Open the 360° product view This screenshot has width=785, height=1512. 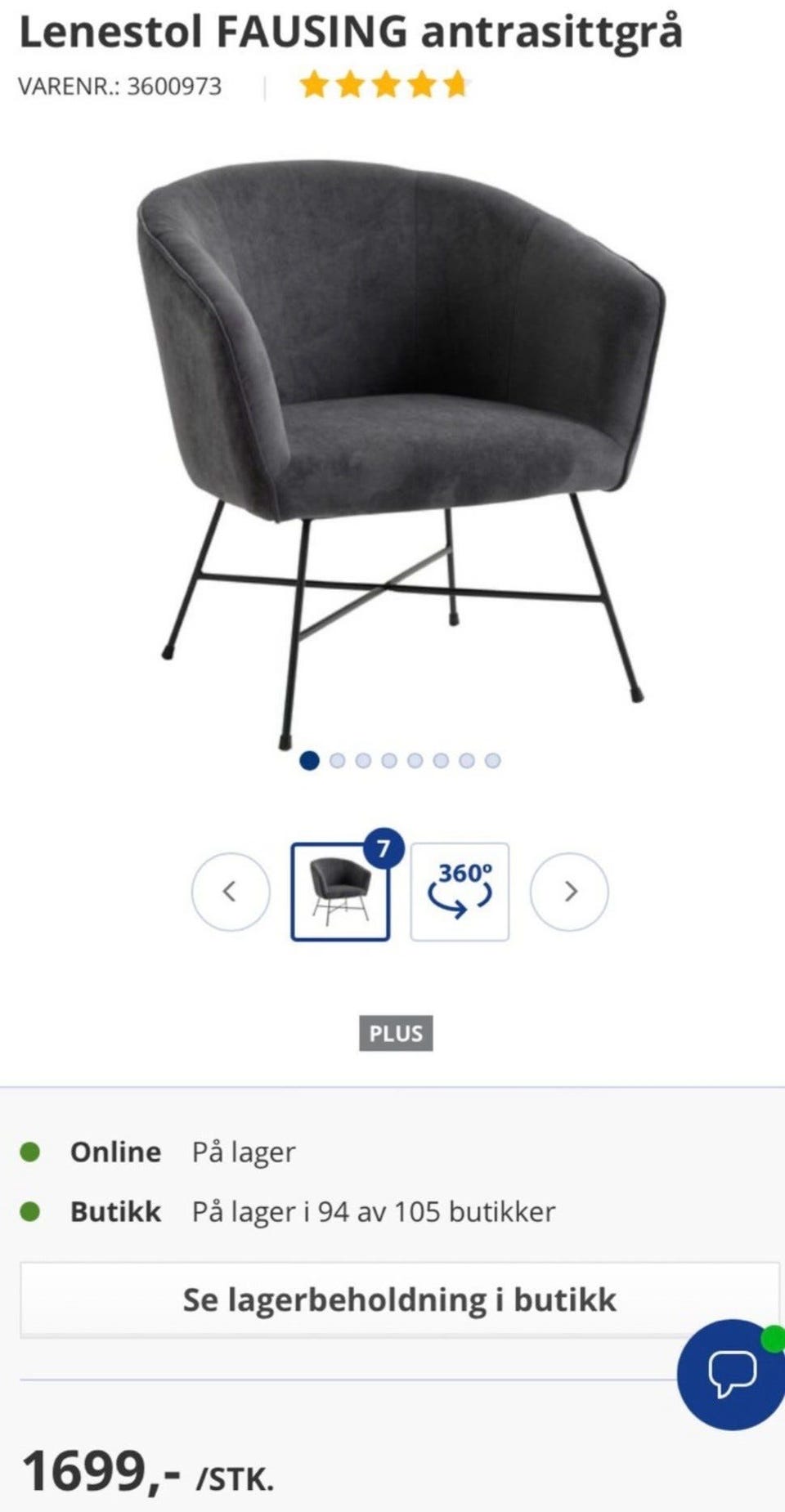point(460,892)
